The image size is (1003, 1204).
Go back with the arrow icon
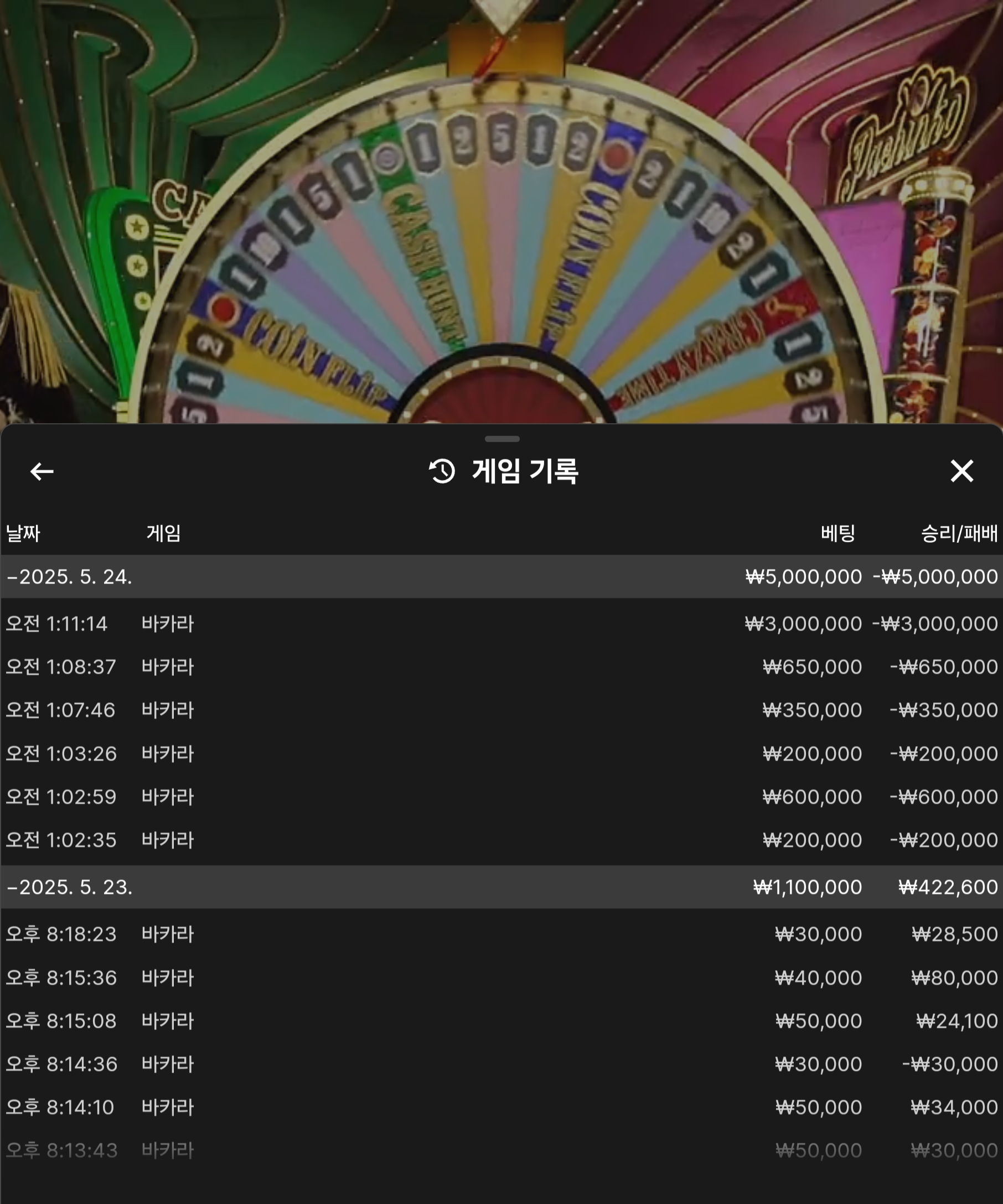click(x=42, y=471)
